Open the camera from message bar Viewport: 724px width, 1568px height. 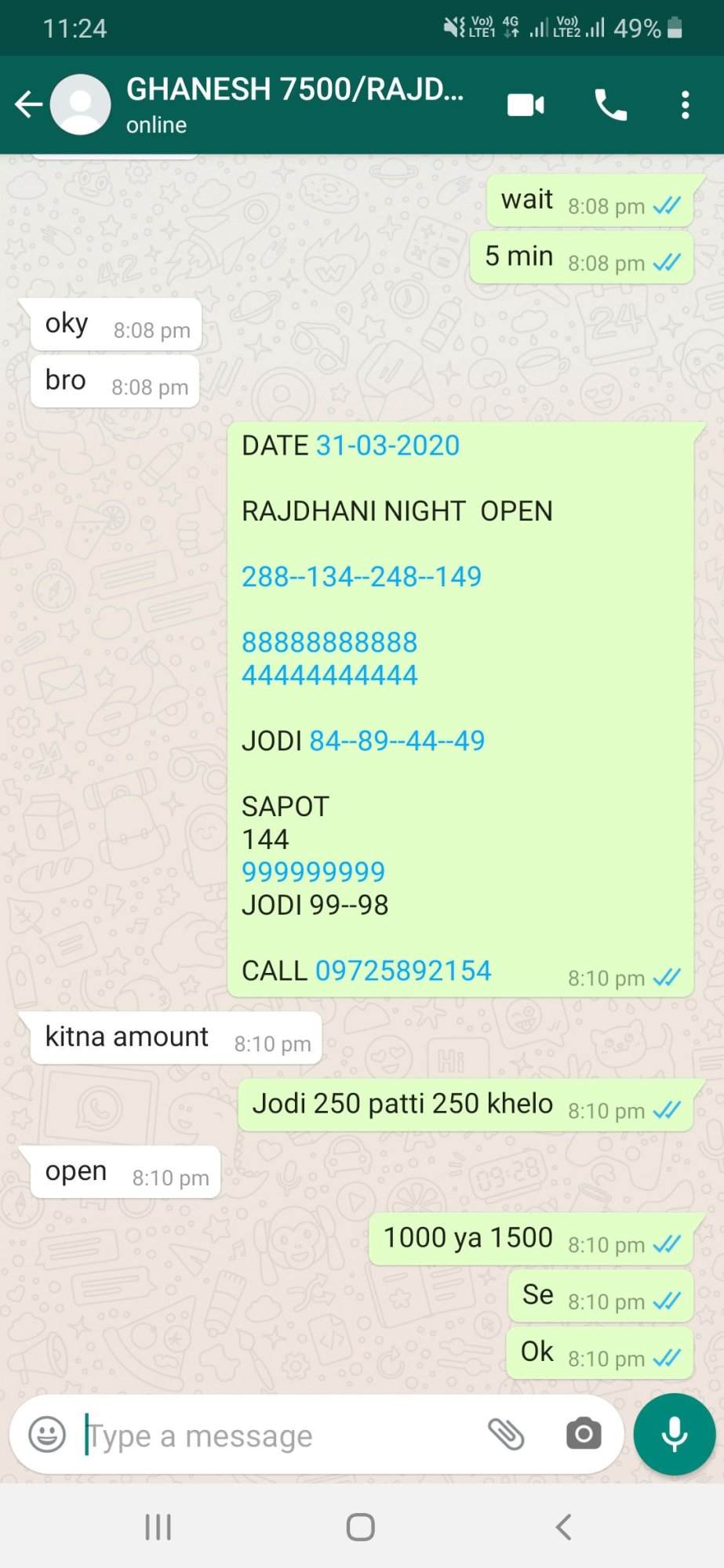pos(584,1434)
